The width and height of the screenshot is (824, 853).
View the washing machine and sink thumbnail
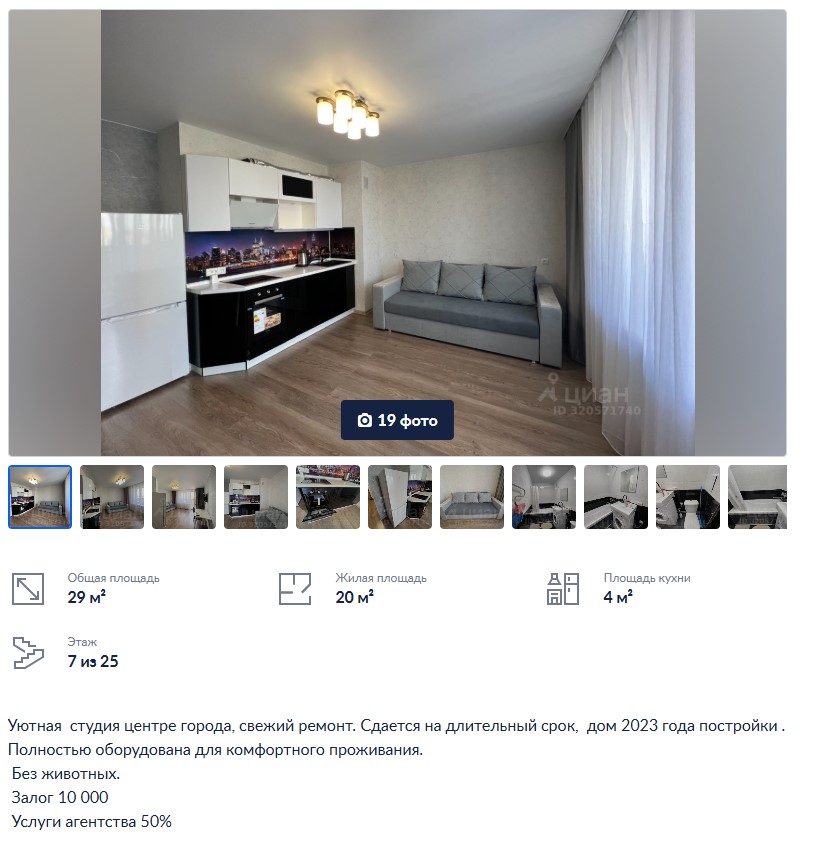click(616, 497)
